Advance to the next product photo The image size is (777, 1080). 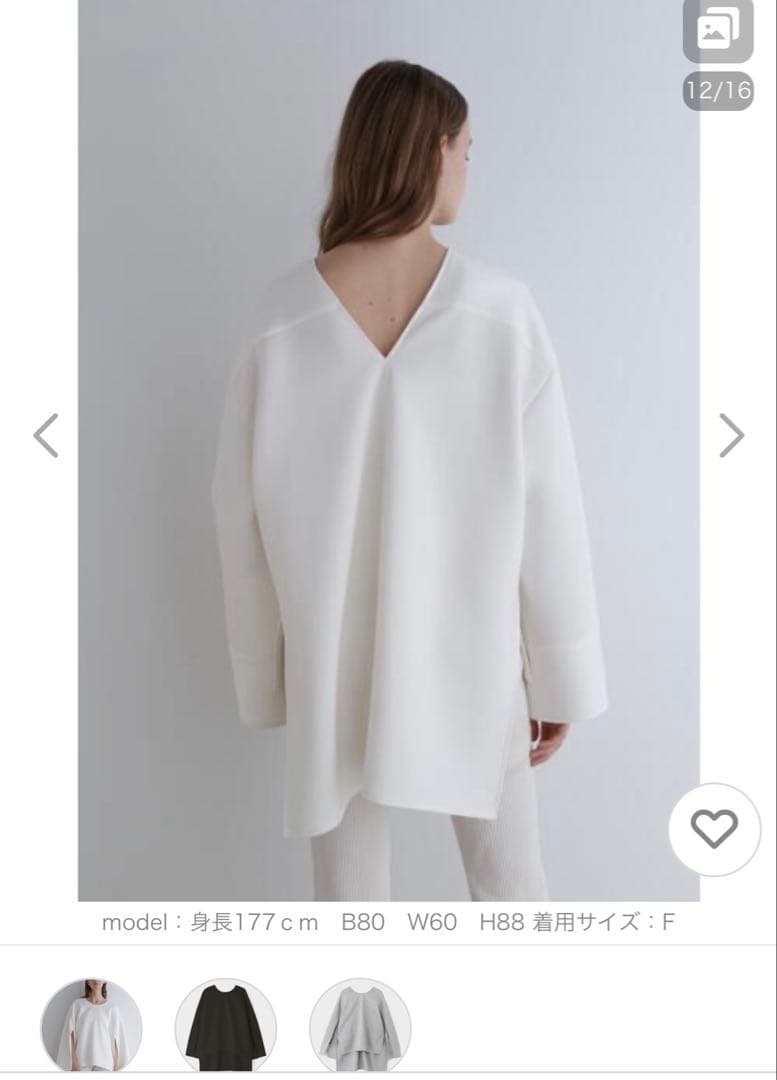[732, 435]
